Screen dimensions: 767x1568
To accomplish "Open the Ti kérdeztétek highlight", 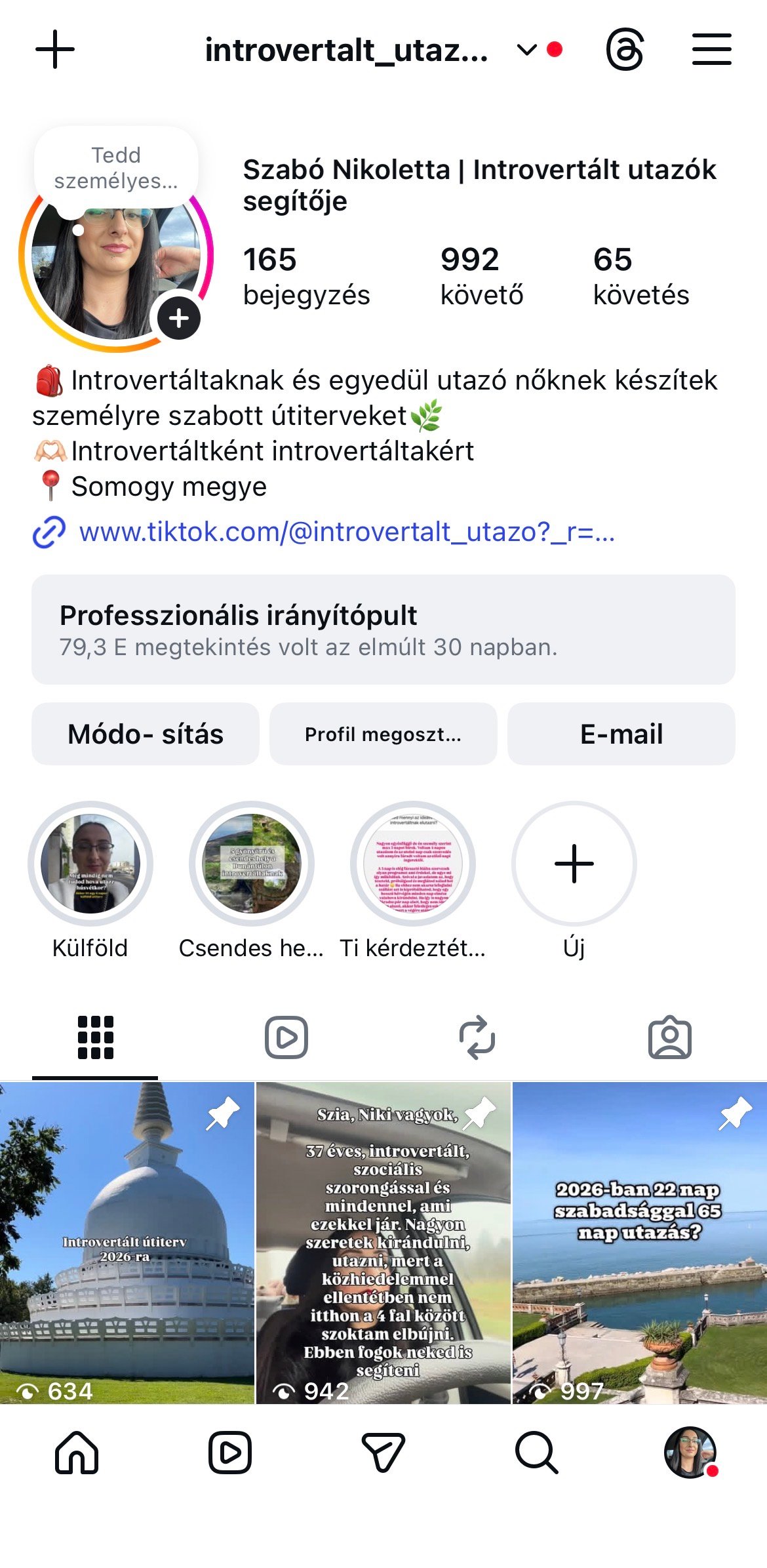I will (414, 866).
